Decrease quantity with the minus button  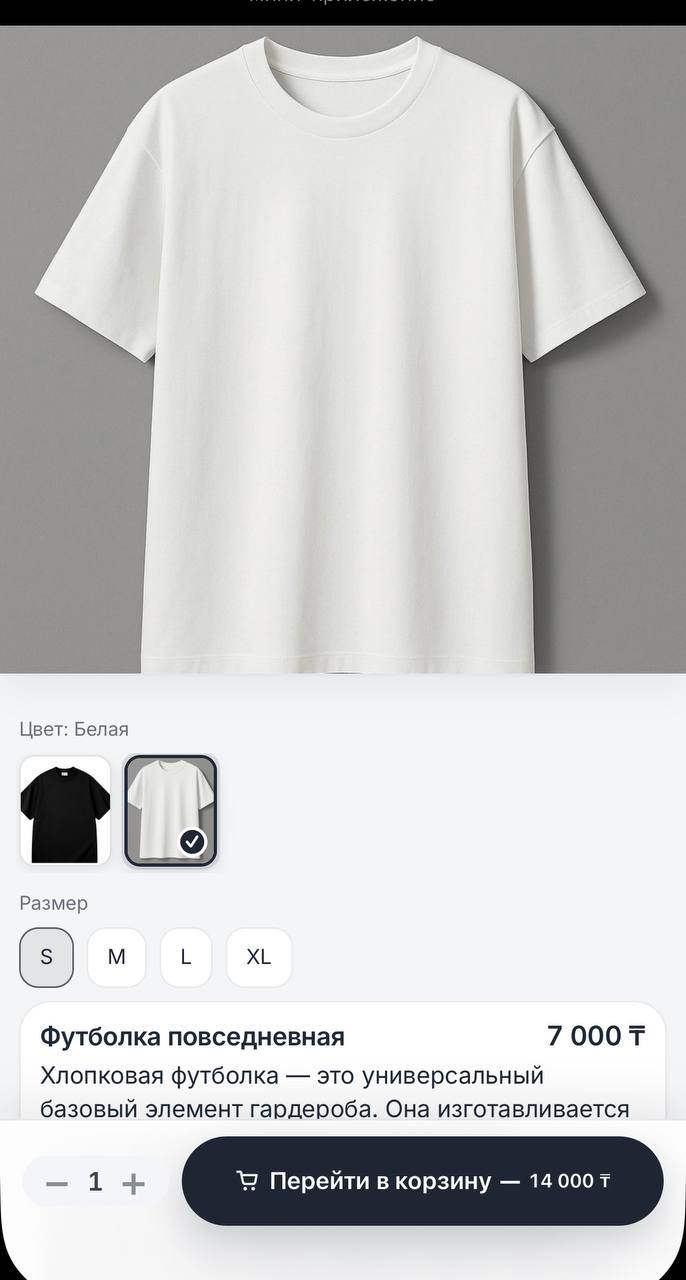(57, 1184)
